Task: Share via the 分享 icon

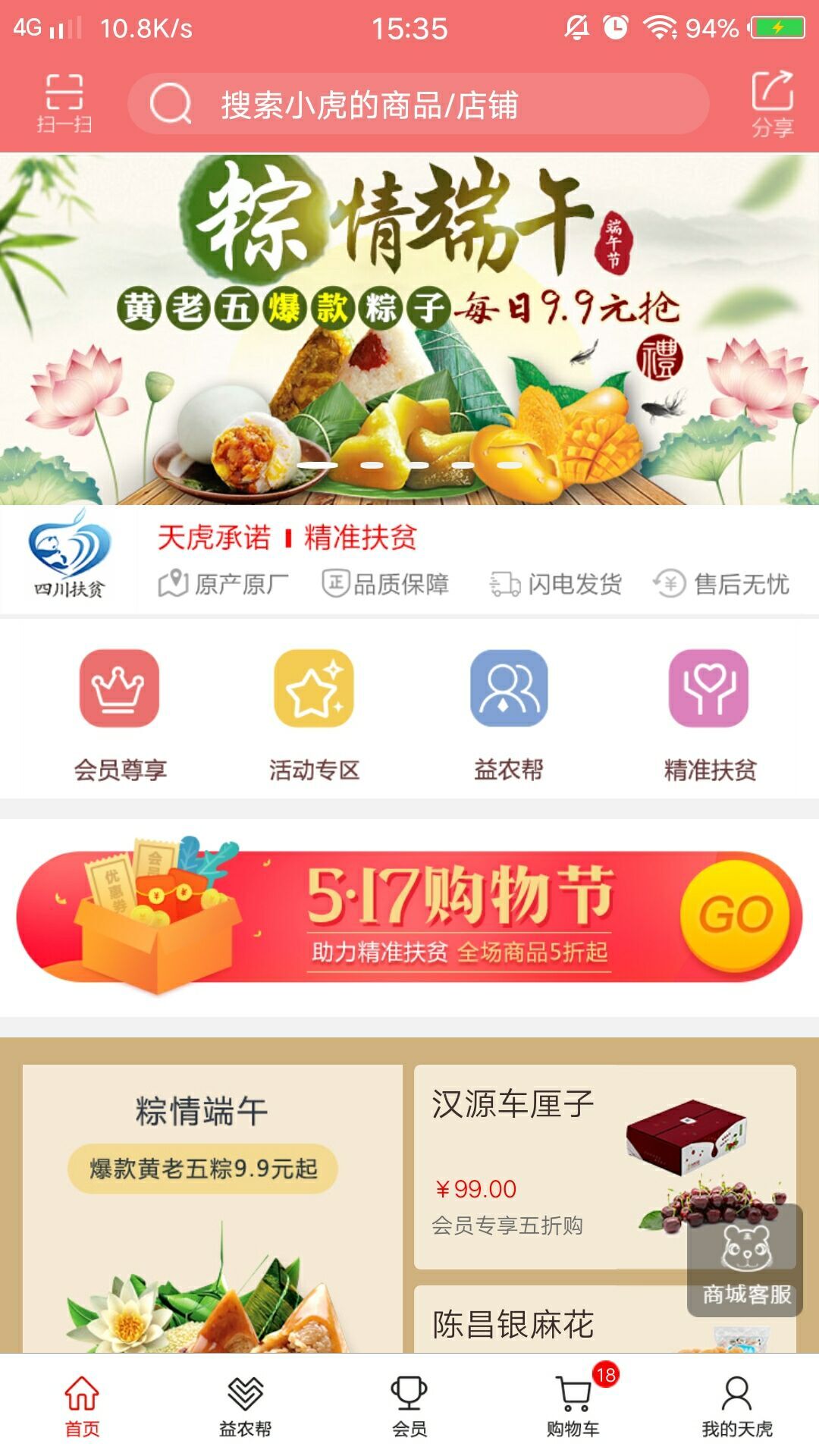Action: pyautogui.click(x=772, y=104)
